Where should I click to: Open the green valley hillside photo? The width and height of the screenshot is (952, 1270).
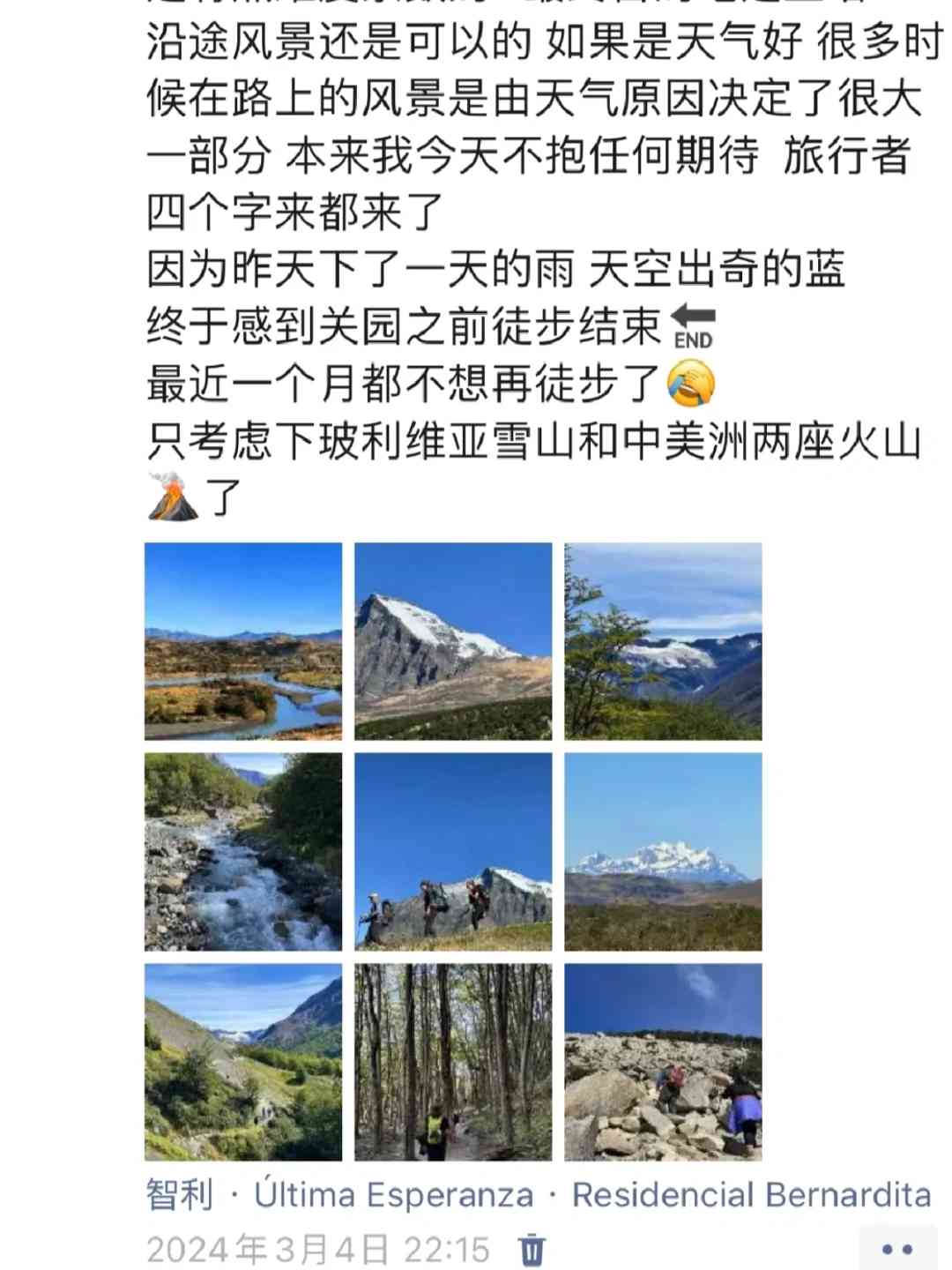(243, 1062)
